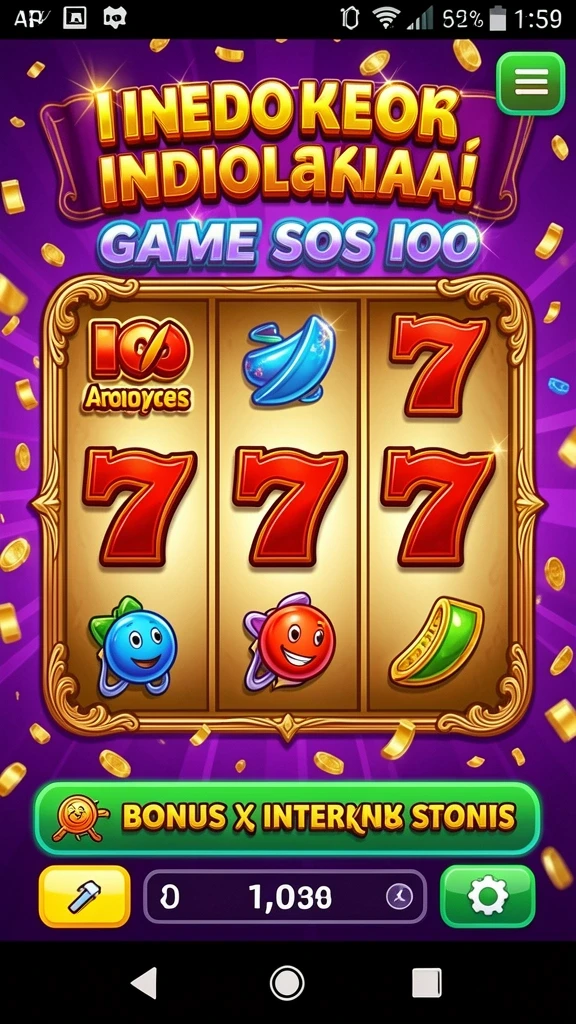Screen dimensions: 576x1024
Task: Open the green hamburger menu
Action: pyautogui.click(x=530, y=84)
